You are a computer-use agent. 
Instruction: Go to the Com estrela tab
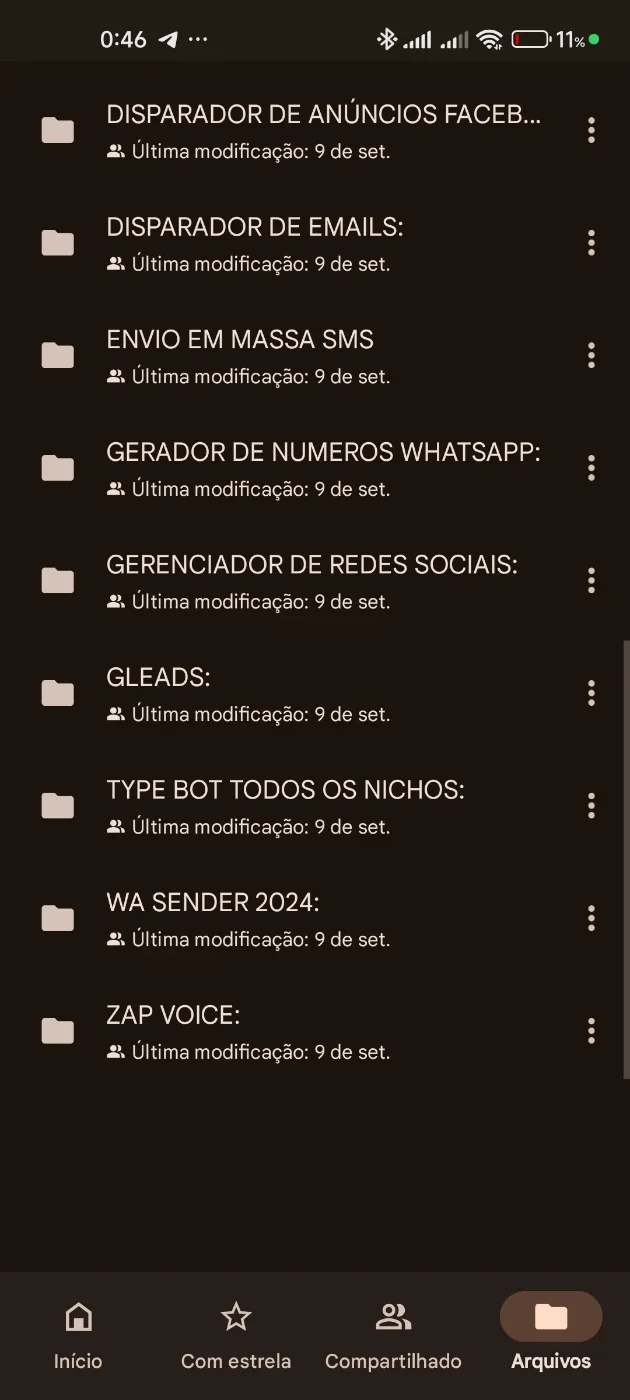pos(236,1336)
